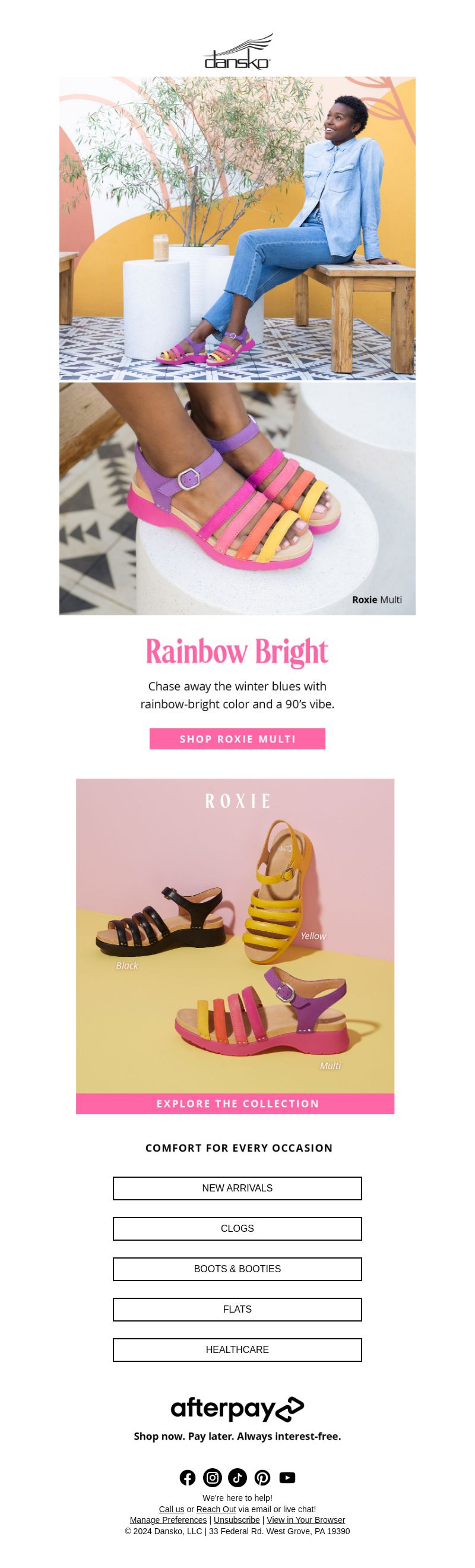Explore the Roxie collection
This screenshot has height=1568, width=475.
[x=237, y=1103]
